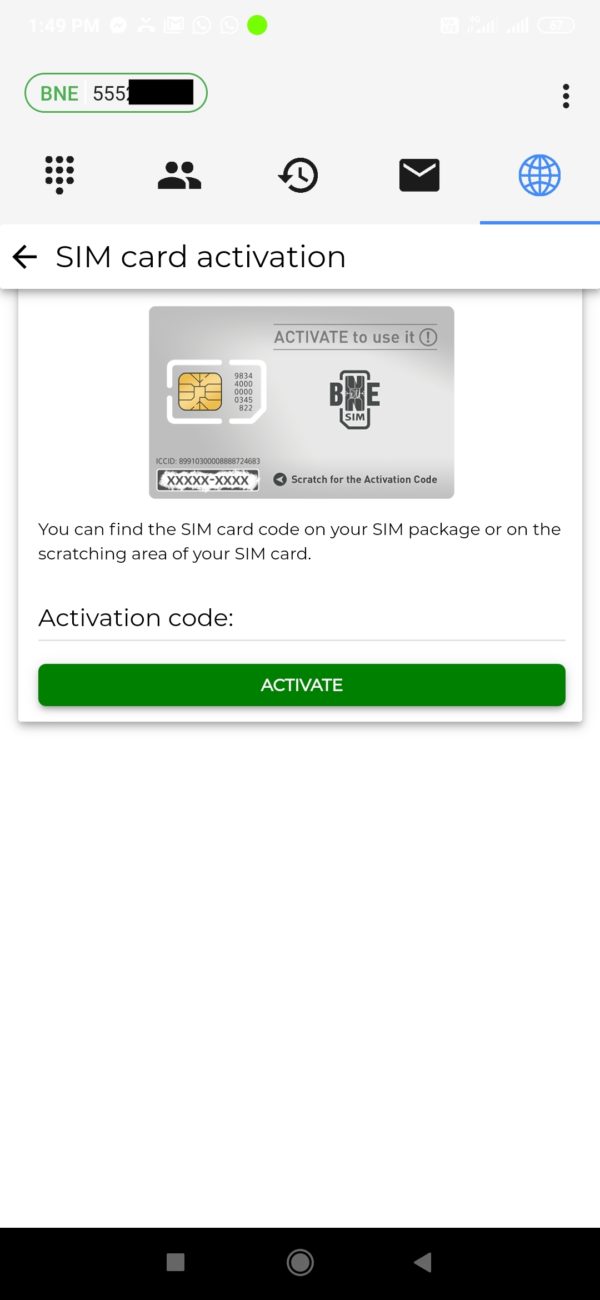Tap the BNE number selector chip
The image size is (600, 1300).
pyautogui.click(x=116, y=93)
